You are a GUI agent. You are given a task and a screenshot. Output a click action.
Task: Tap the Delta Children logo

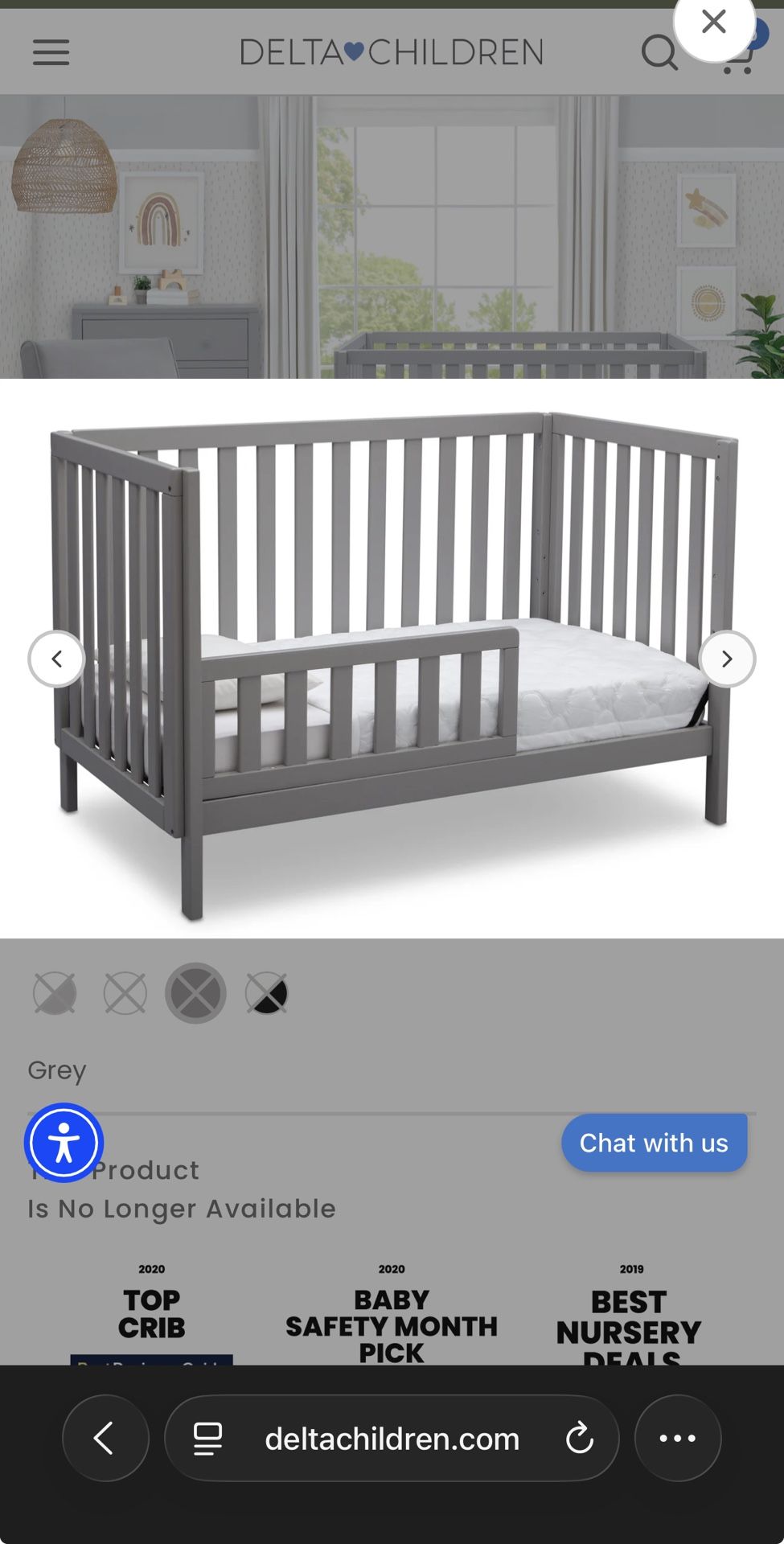point(392,51)
